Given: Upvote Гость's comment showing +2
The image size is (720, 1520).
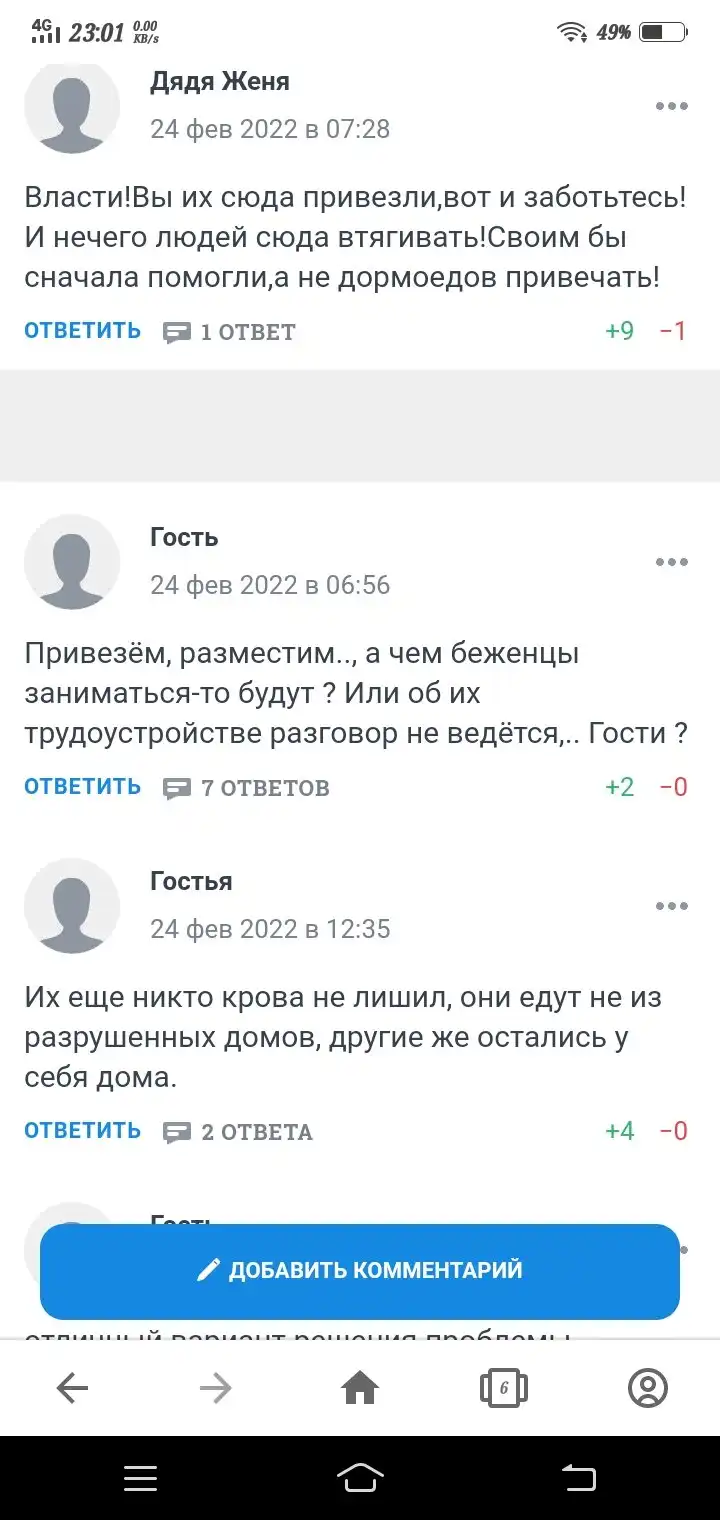Looking at the screenshot, I should point(619,787).
